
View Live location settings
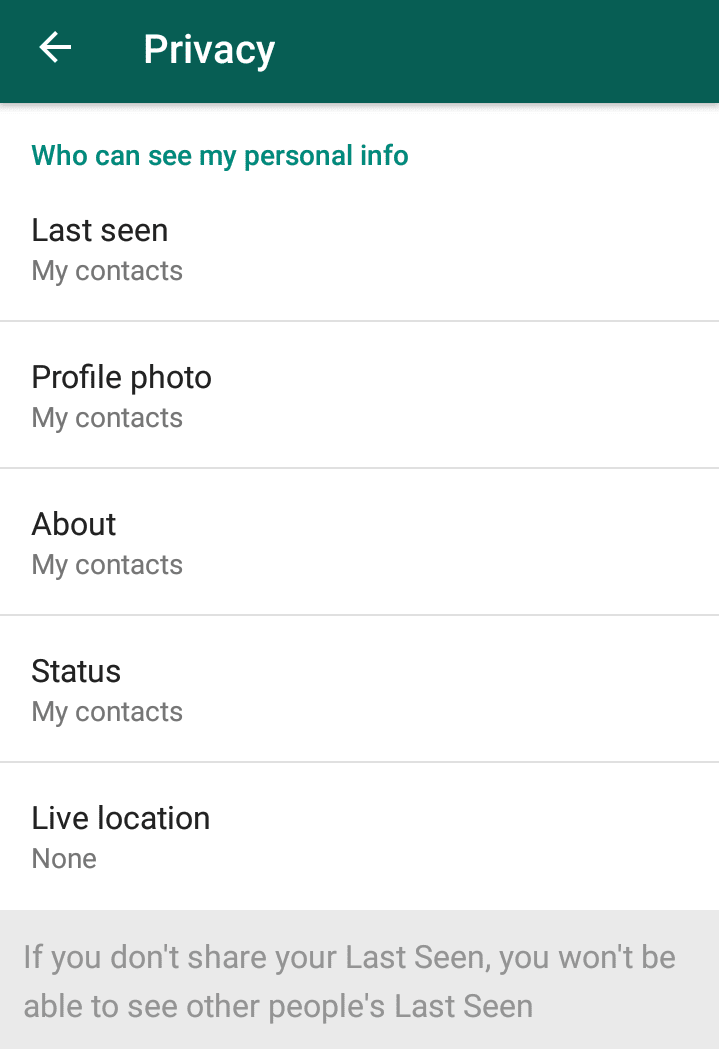coord(359,837)
